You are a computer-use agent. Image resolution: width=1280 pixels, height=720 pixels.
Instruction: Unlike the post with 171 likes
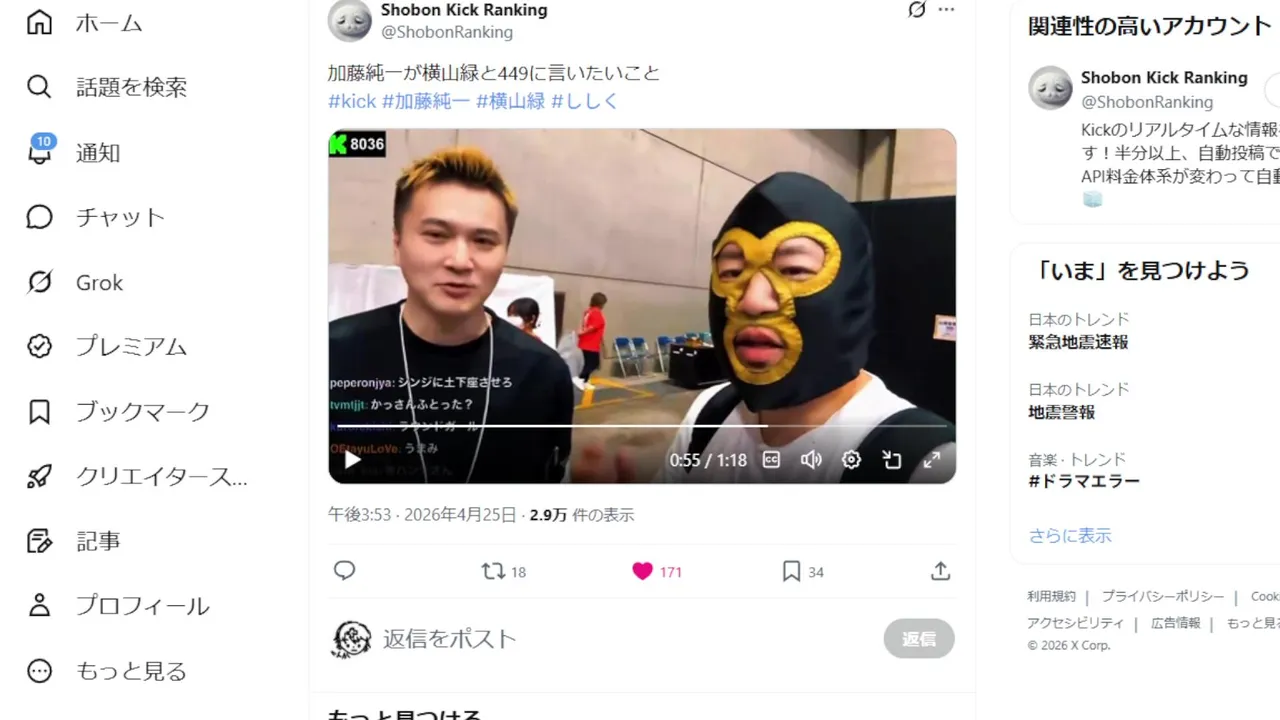pos(643,571)
